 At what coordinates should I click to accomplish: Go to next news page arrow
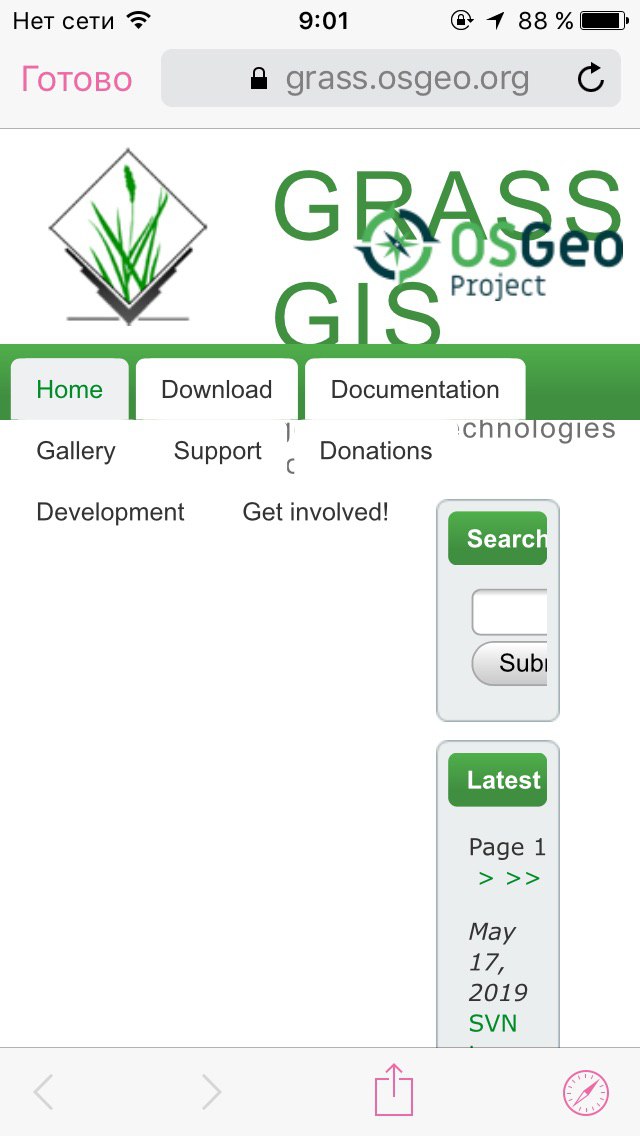[x=486, y=878]
